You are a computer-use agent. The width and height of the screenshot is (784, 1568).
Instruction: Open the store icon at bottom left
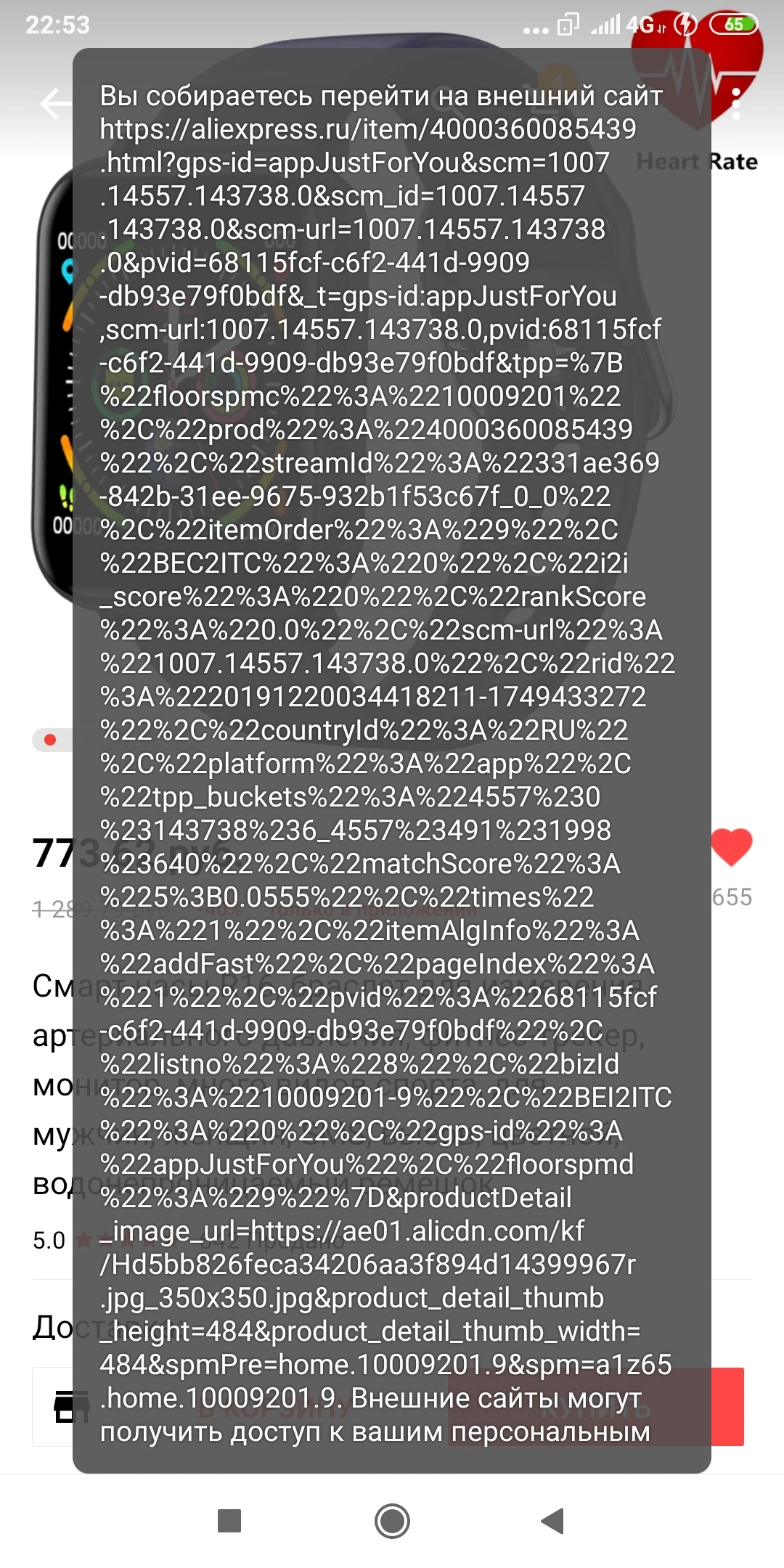click(65, 1407)
